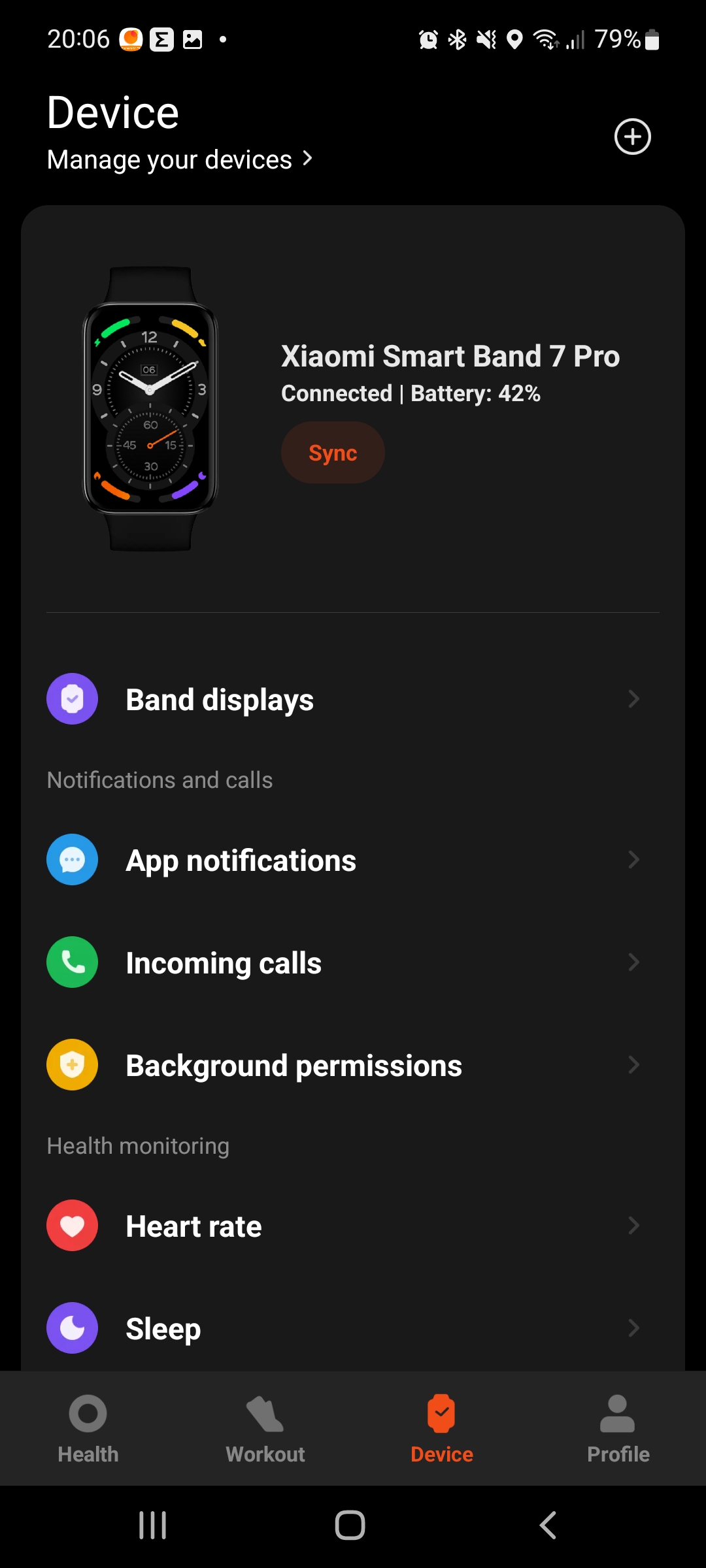
Task: Expand the Sleep chevron
Action: (634, 1328)
